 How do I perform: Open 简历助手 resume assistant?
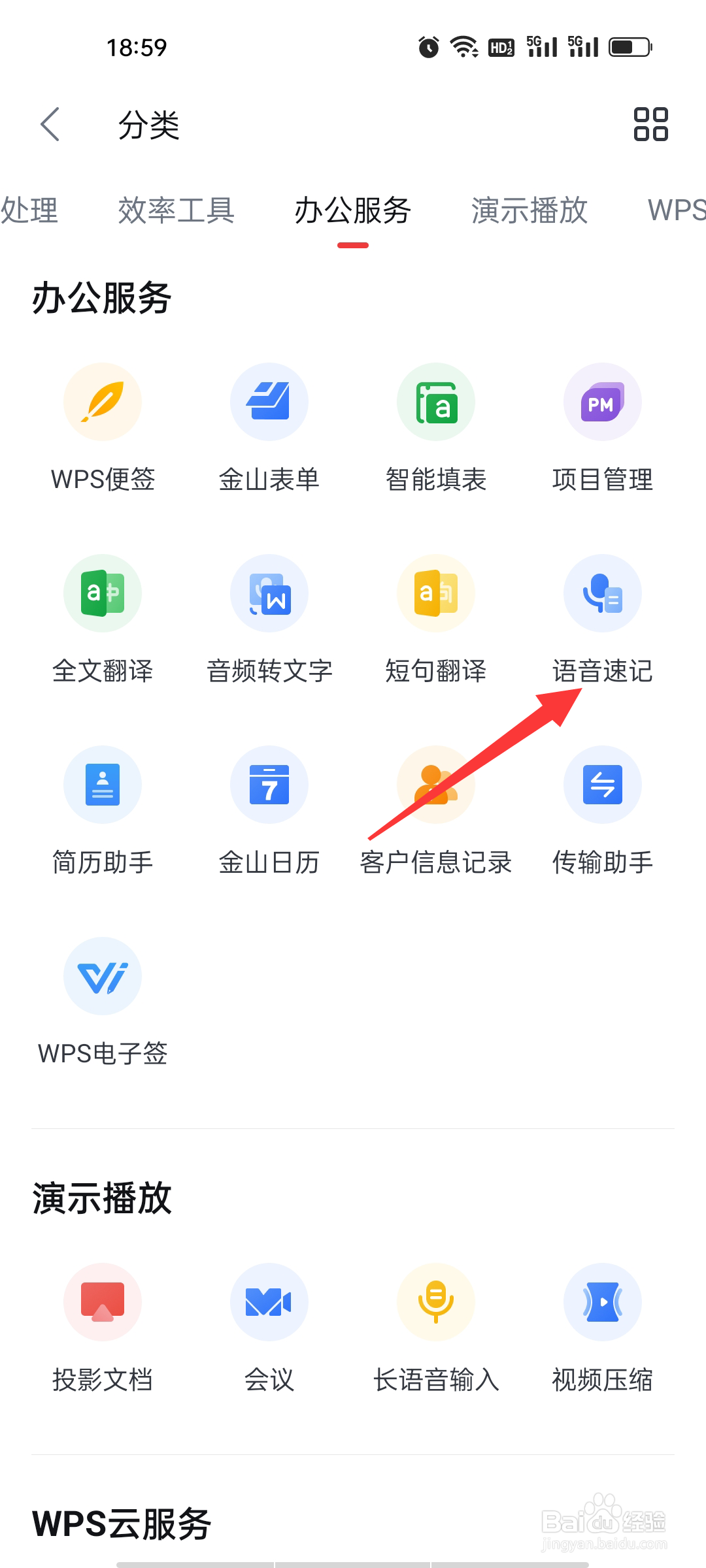pyautogui.click(x=102, y=785)
